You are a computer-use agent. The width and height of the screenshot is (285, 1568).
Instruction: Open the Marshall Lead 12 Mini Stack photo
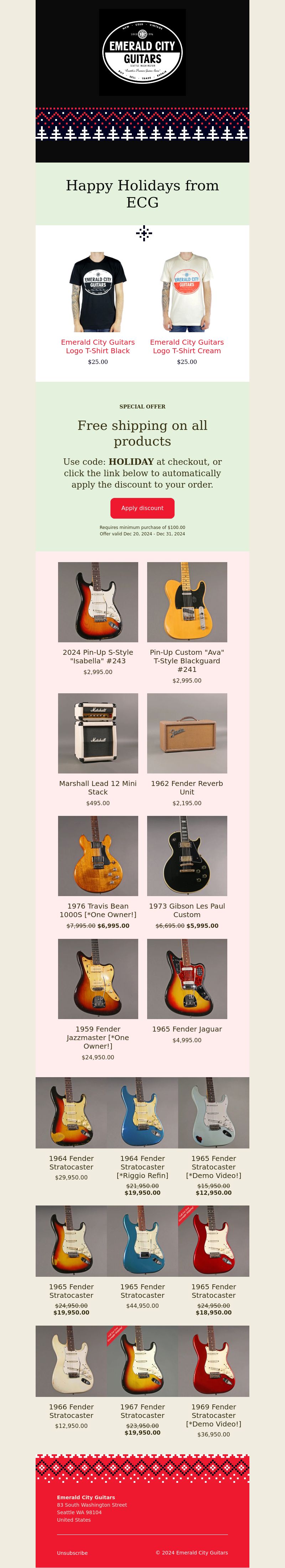point(98,733)
